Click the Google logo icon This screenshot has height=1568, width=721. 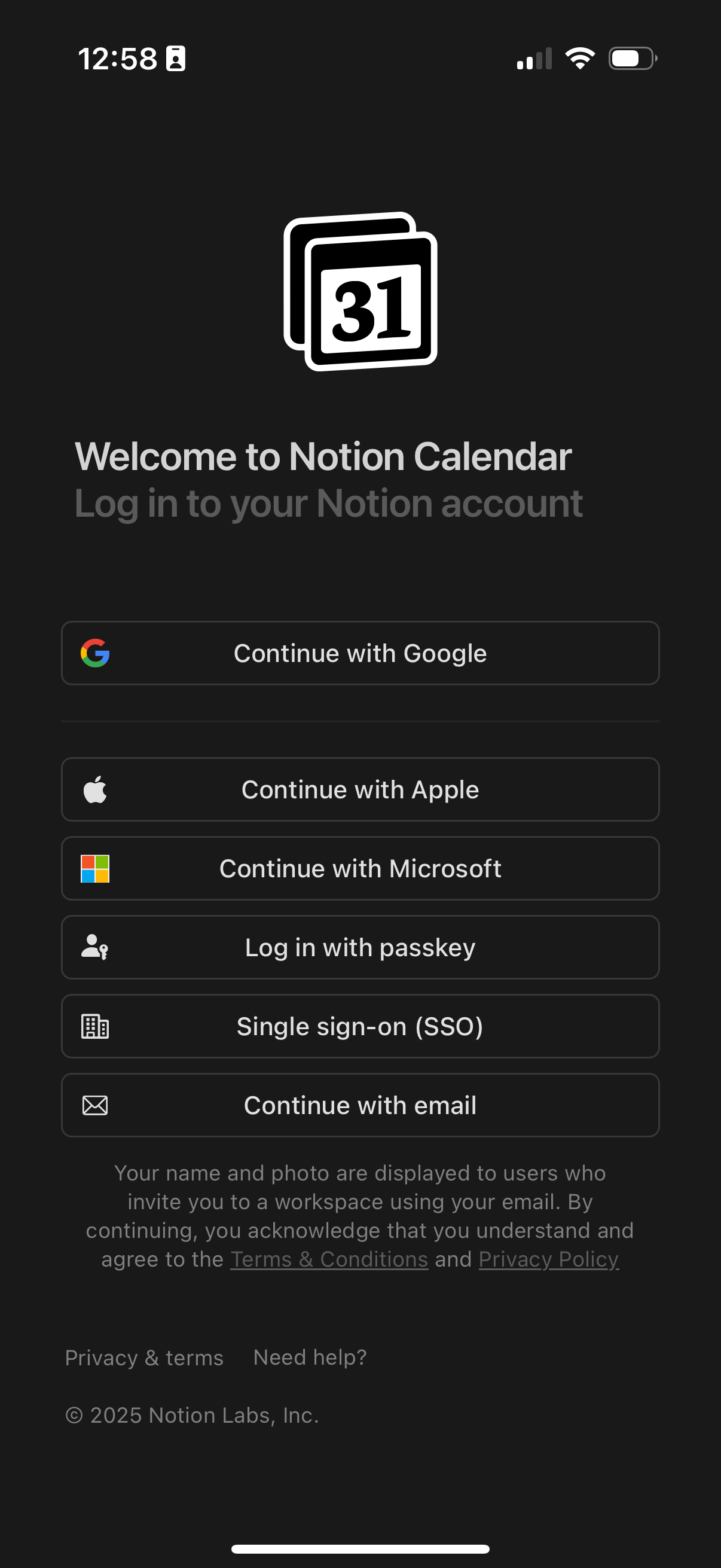pos(95,653)
